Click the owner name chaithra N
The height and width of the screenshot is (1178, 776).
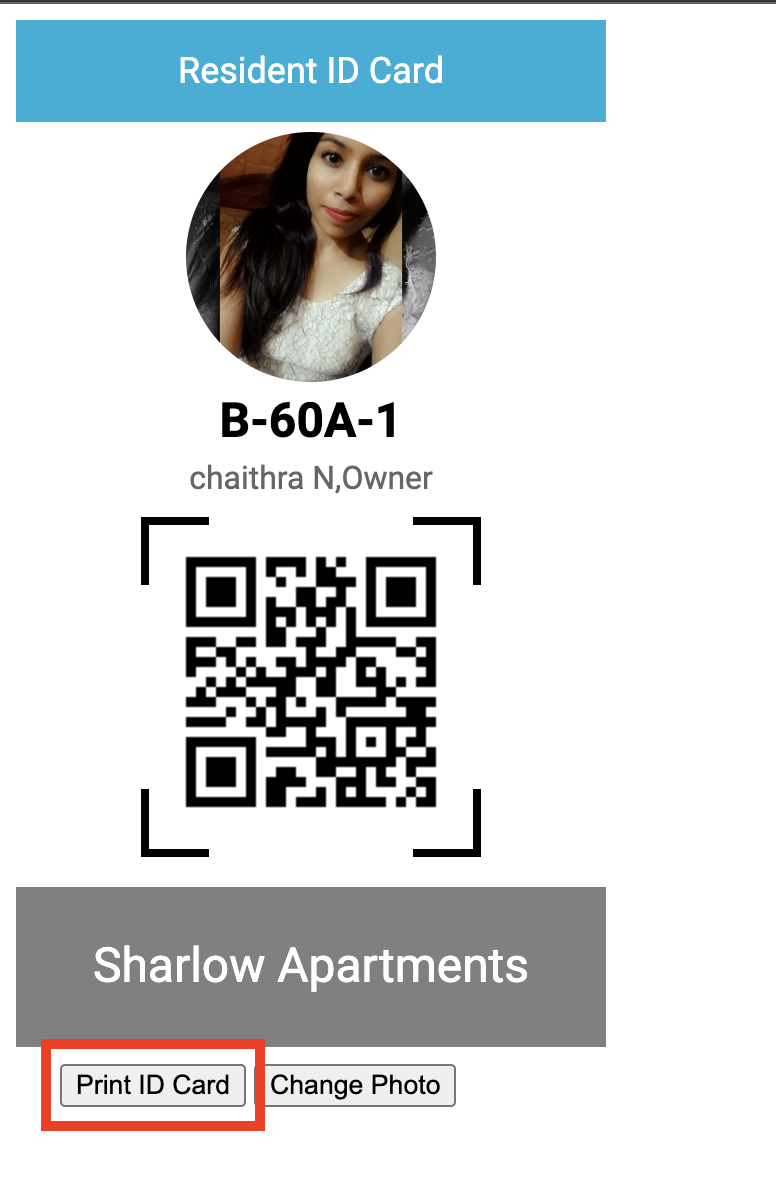(x=258, y=478)
